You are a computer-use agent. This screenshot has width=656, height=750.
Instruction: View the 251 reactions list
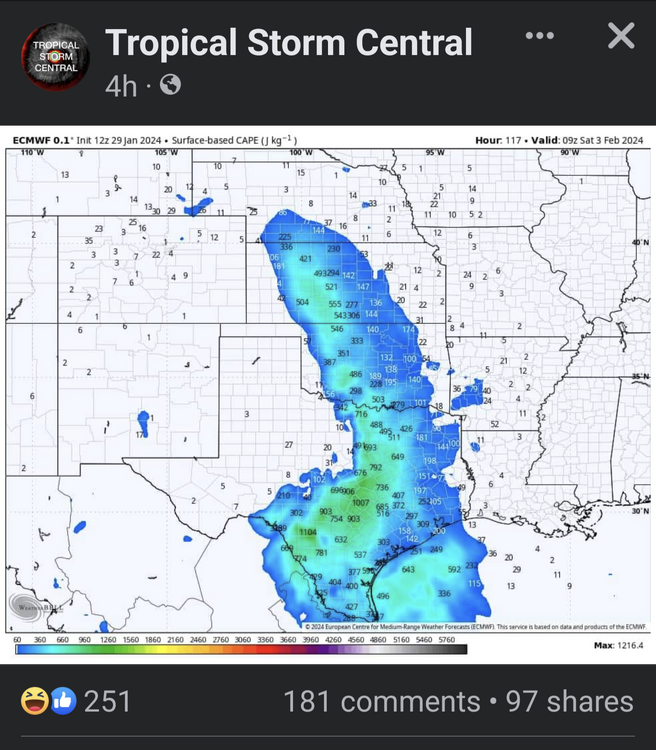click(x=76, y=701)
